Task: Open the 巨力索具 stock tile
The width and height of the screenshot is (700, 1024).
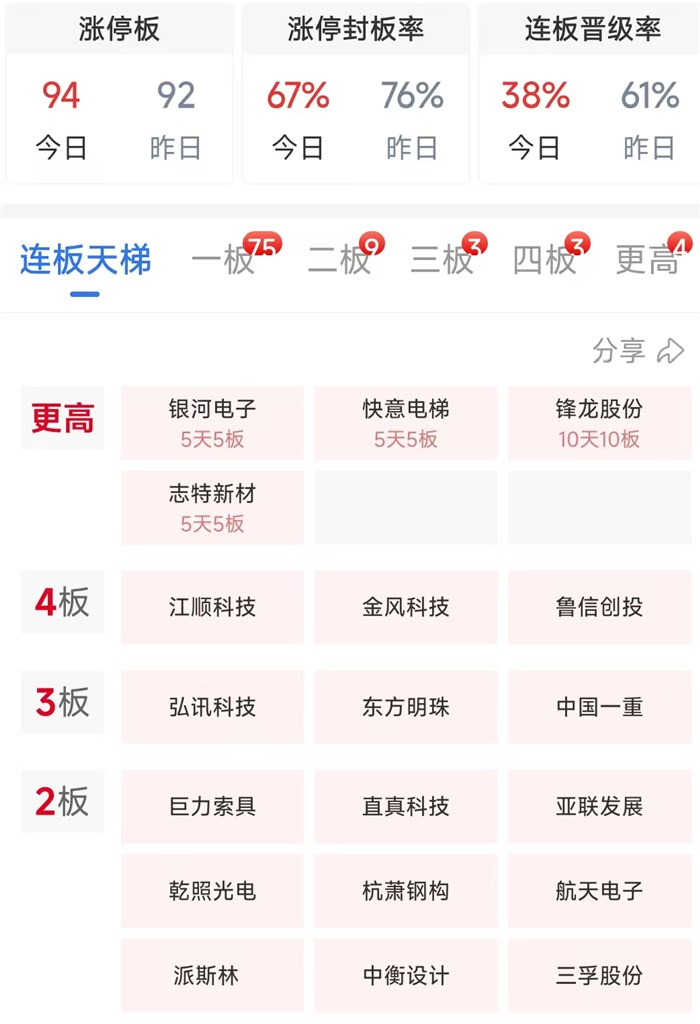Action: [x=212, y=806]
